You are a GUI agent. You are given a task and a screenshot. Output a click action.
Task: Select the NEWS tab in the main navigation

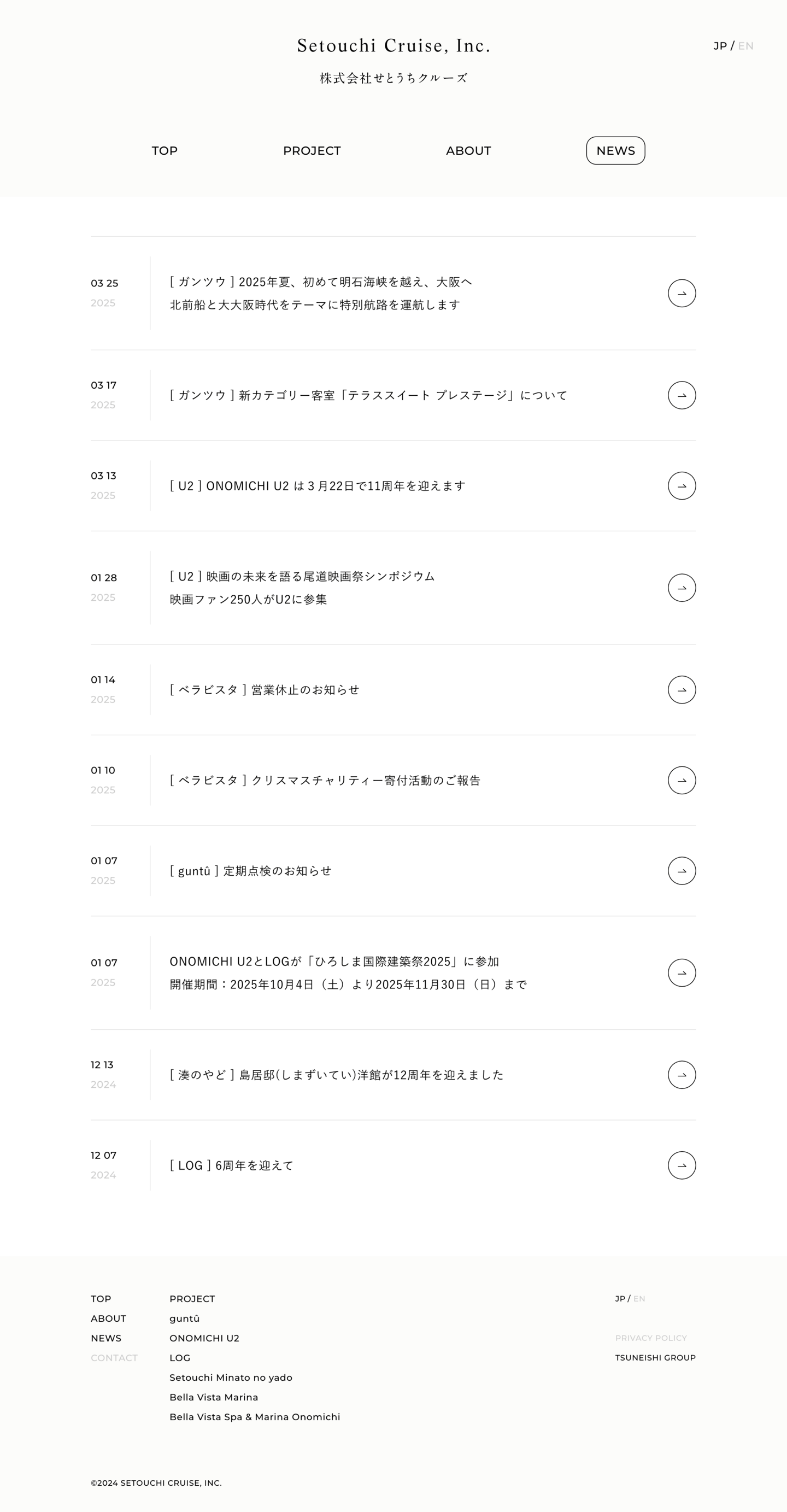pyautogui.click(x=615, y=151)
